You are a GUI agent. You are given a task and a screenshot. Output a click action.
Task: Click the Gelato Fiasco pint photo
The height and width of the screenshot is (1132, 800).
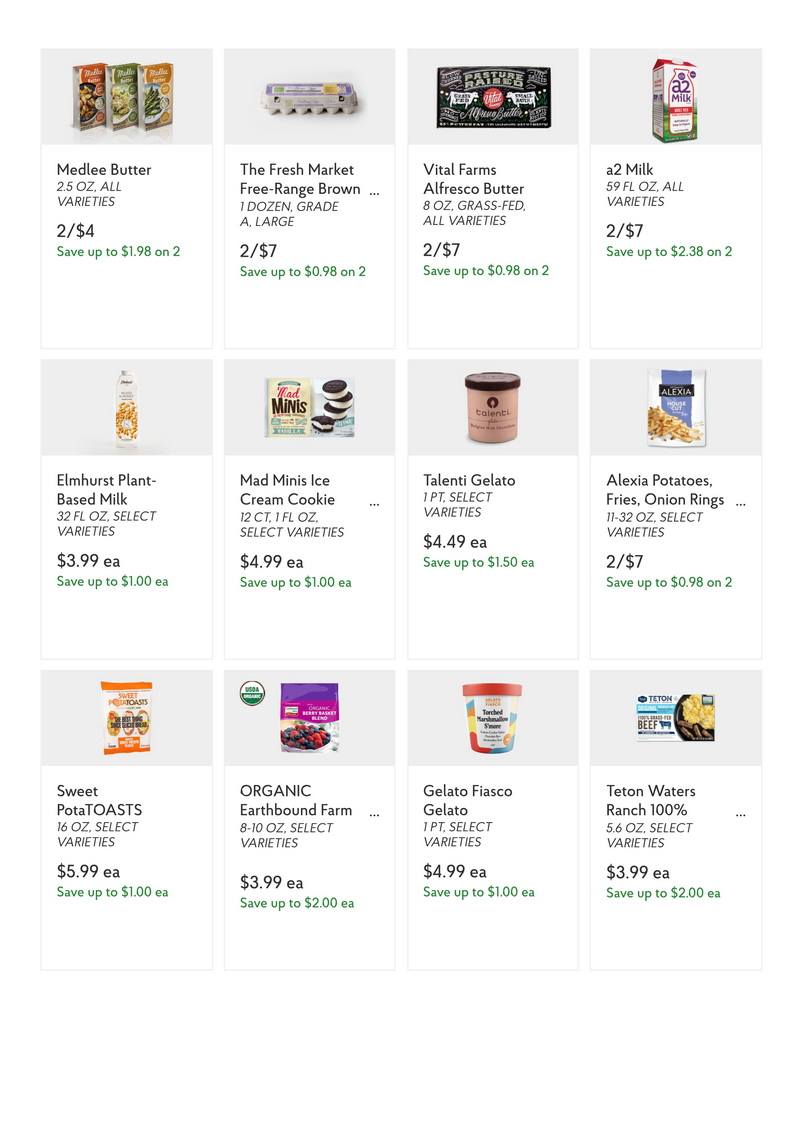[x=493, y=717]
